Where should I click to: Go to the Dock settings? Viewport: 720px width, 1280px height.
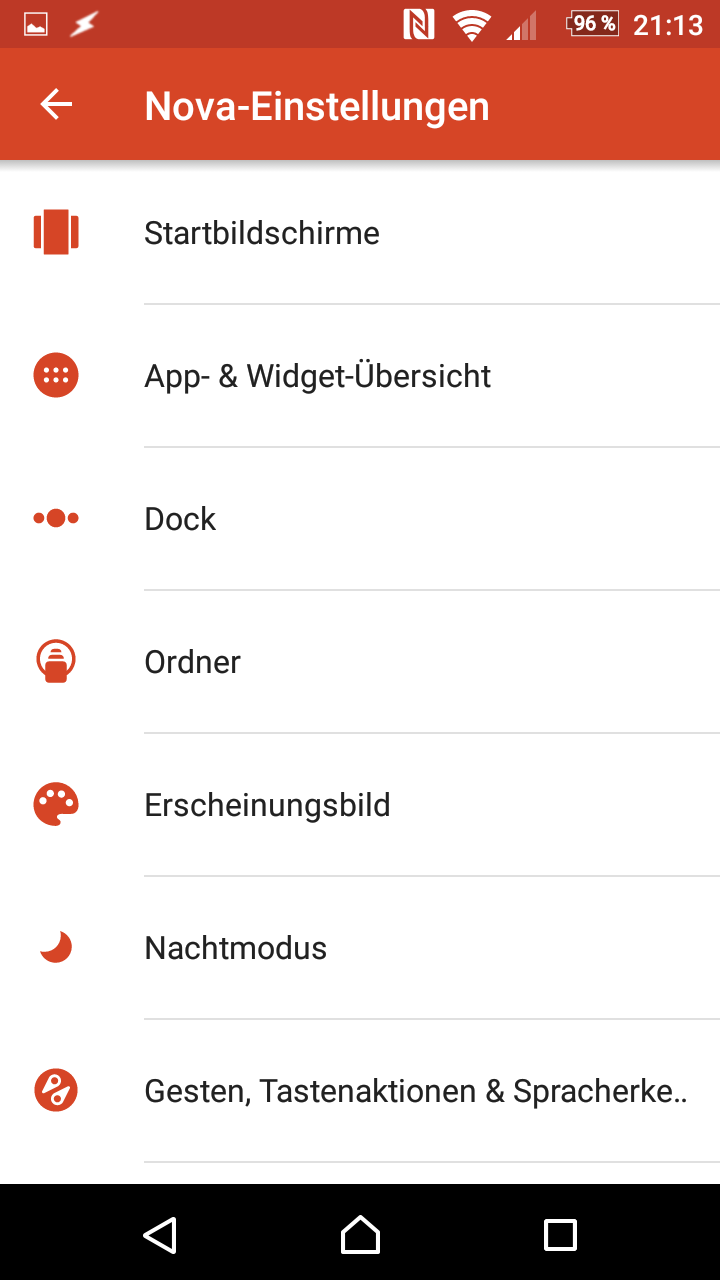tap(181, 519)
